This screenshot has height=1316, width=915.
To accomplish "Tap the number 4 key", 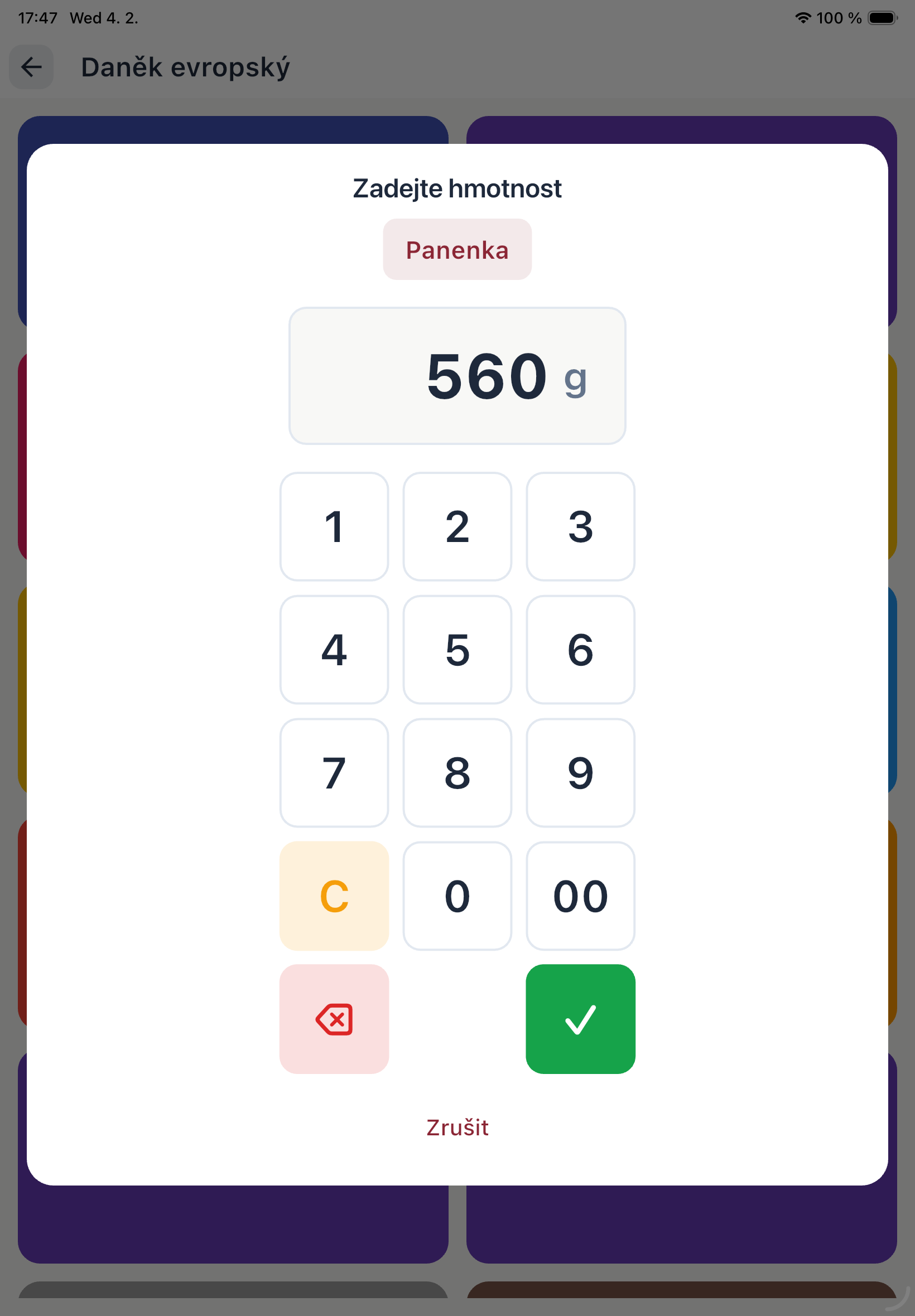I will [334, 649].
